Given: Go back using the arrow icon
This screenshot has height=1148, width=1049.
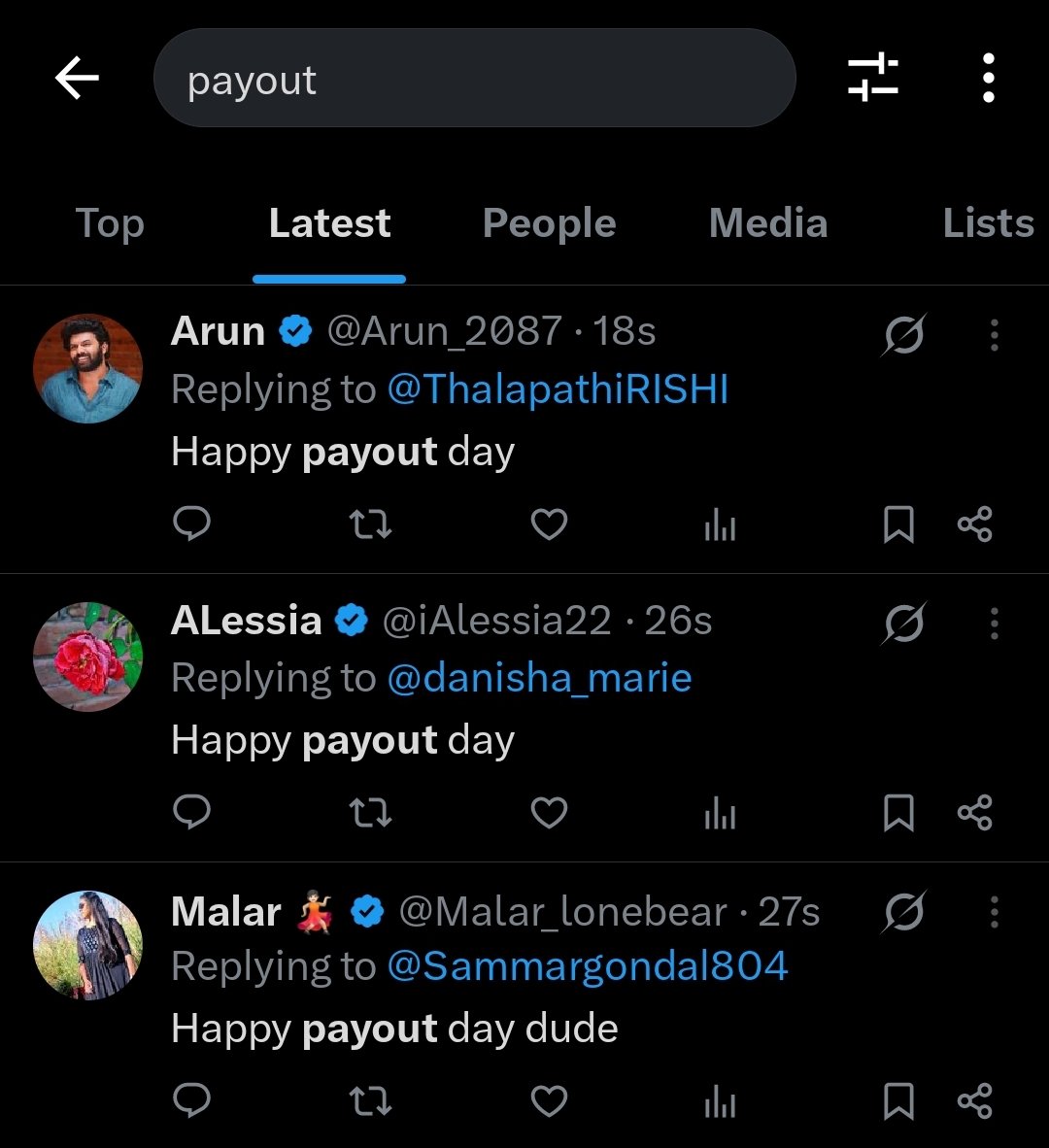Looking at the screenshot, I should pos(77,79).
